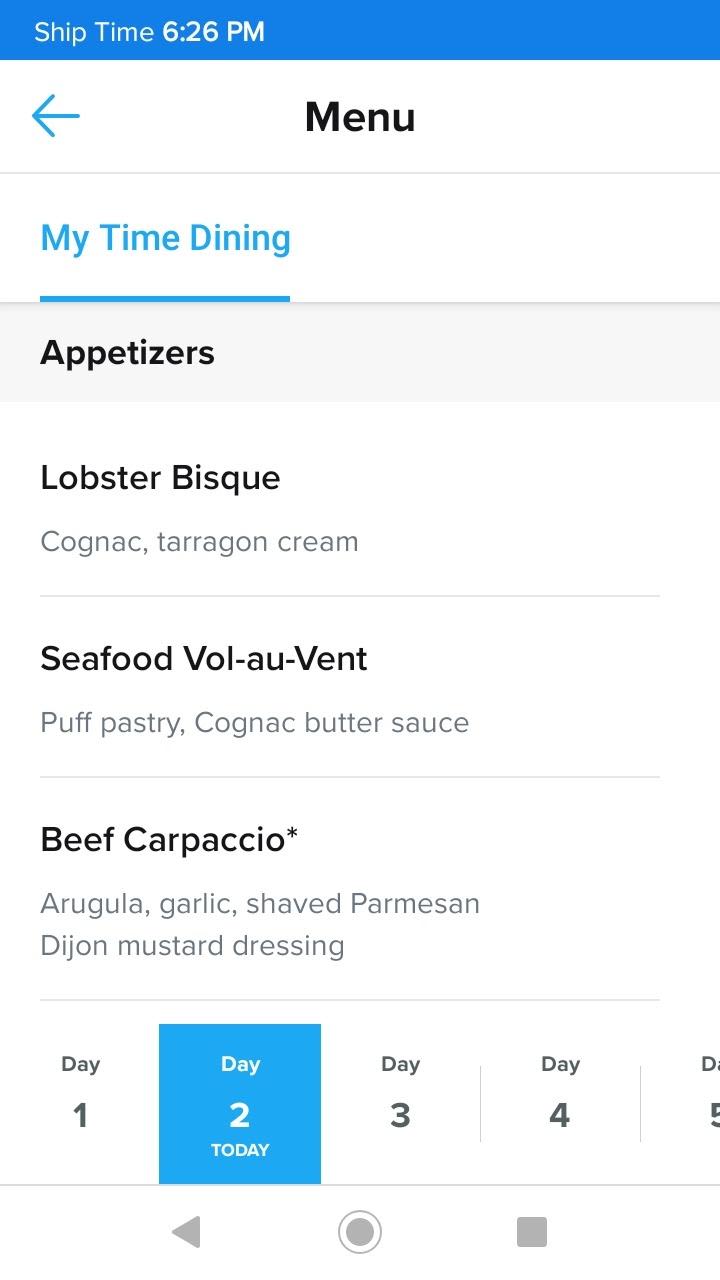Go back using the top arrow
This screenshot has height=1280, width=720.
[56, 117]
